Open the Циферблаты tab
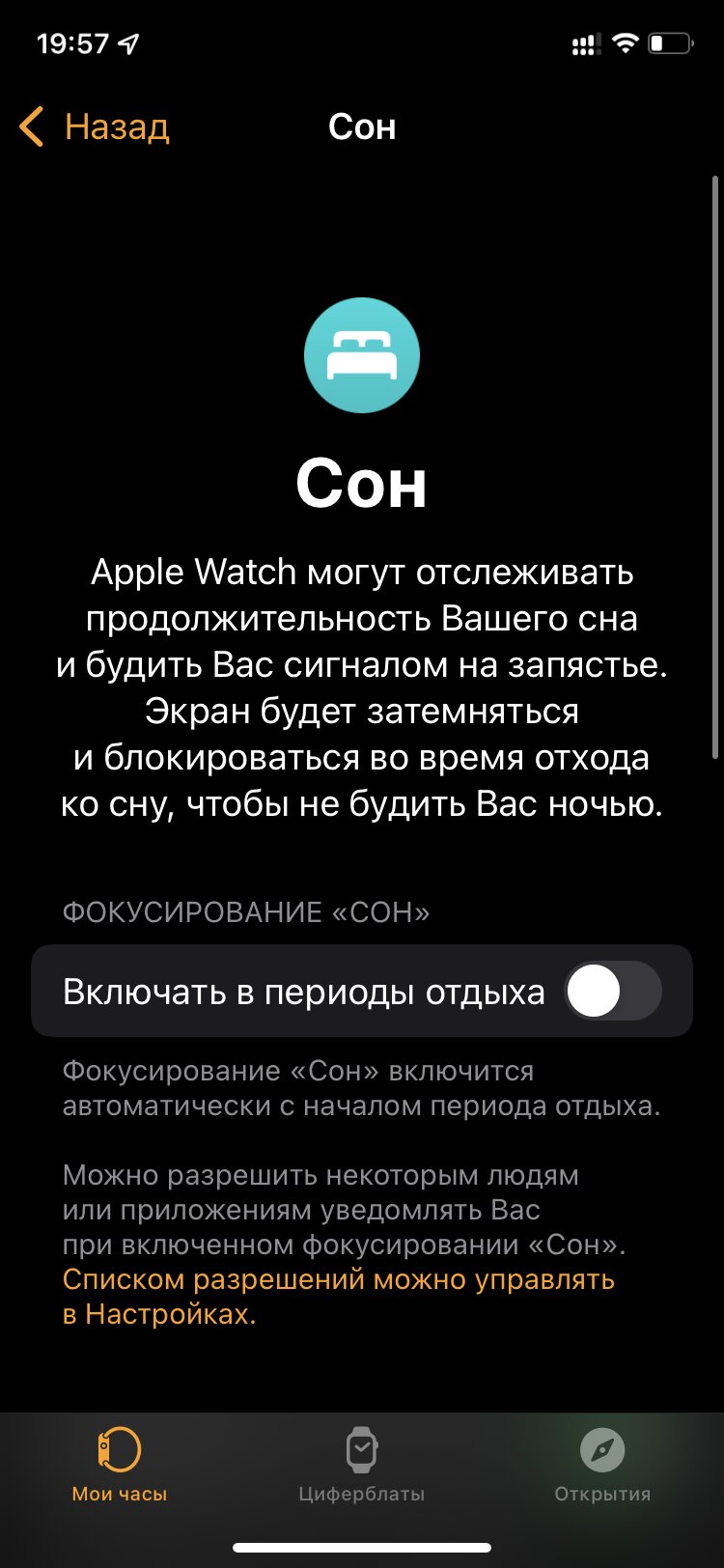This screenshot has height=1568, width=724. pyautogui.click(x=362, y=1464)
